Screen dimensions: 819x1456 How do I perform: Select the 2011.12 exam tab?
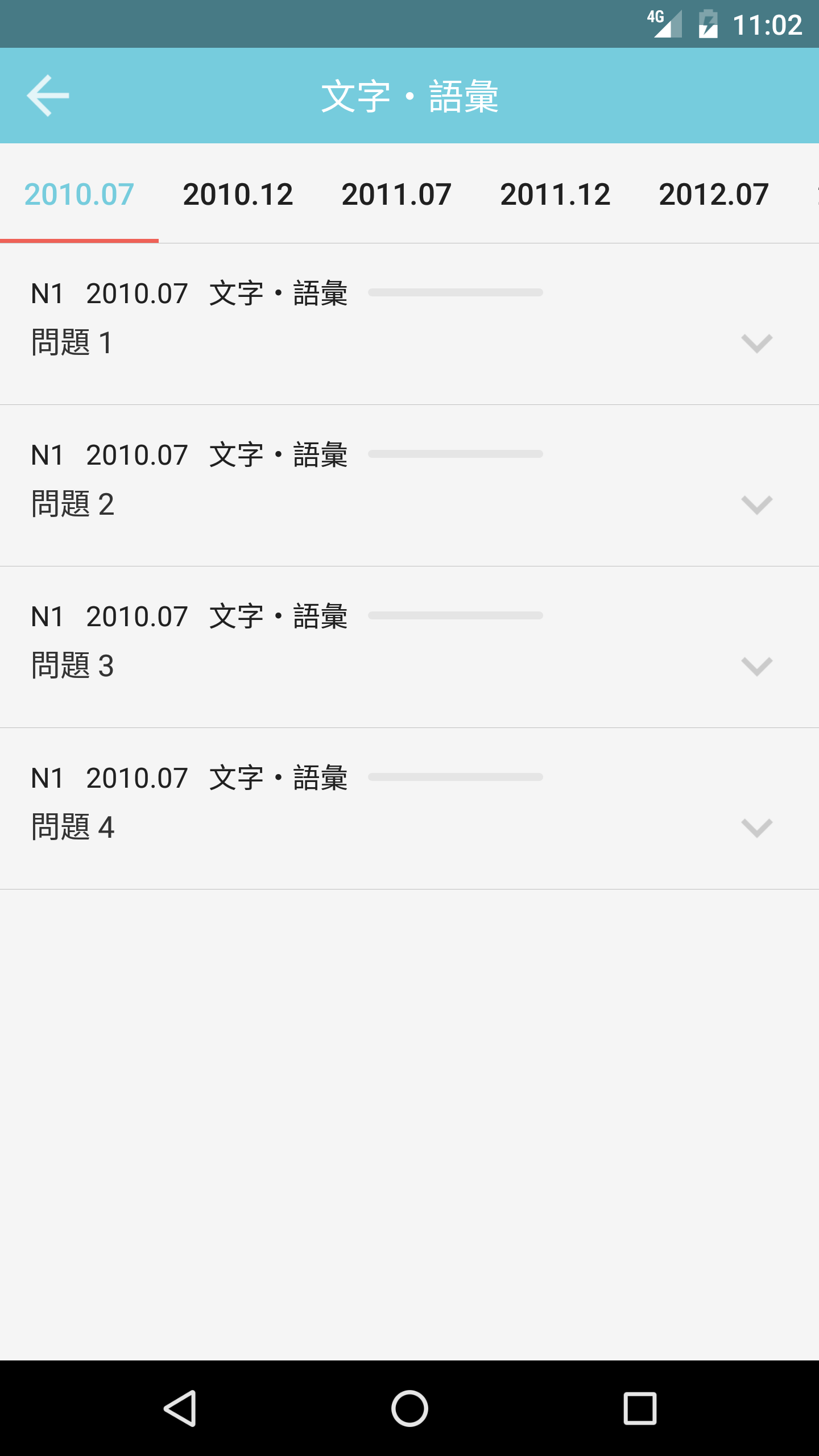[x=555, y=194]
